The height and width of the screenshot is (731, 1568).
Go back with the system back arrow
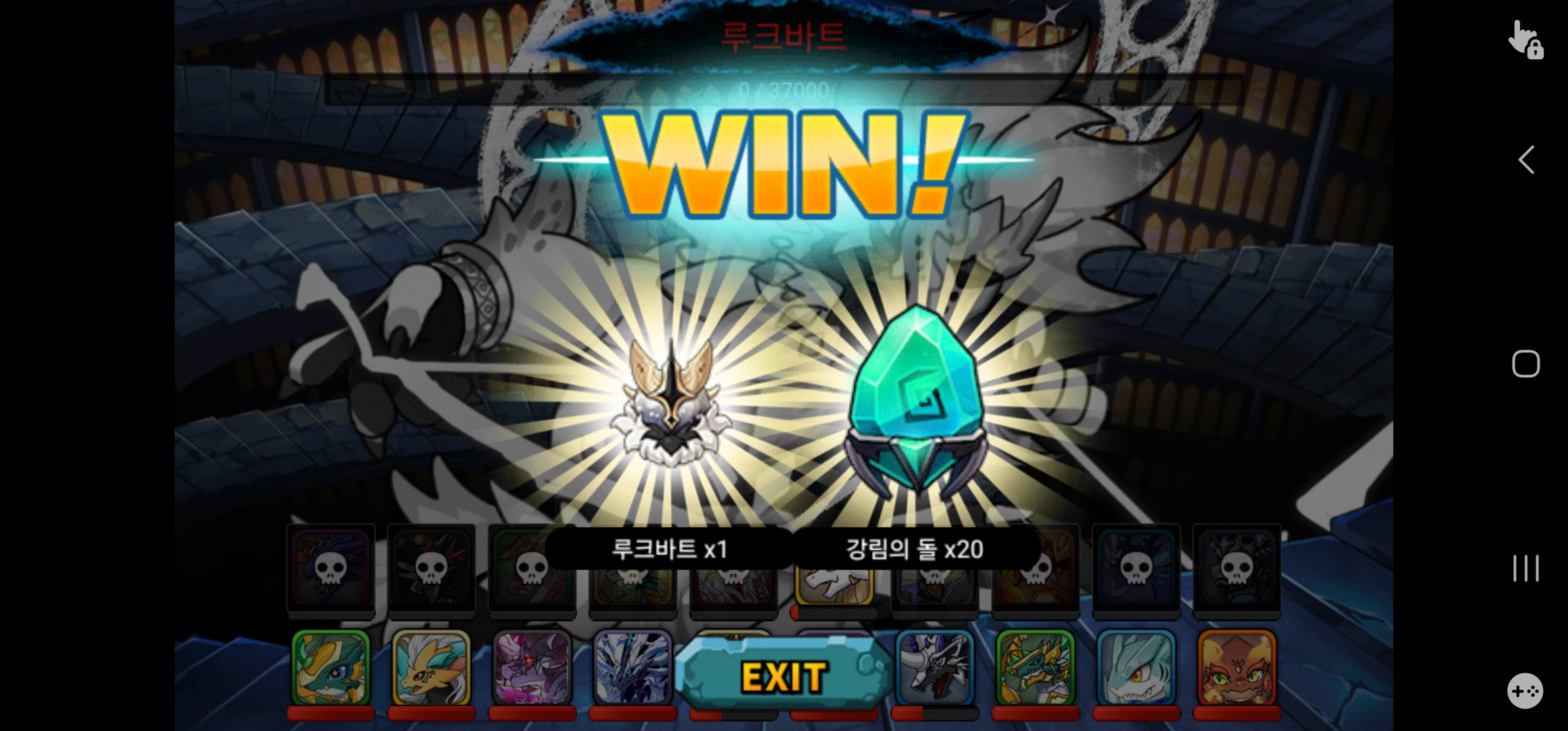point(1525,160)
